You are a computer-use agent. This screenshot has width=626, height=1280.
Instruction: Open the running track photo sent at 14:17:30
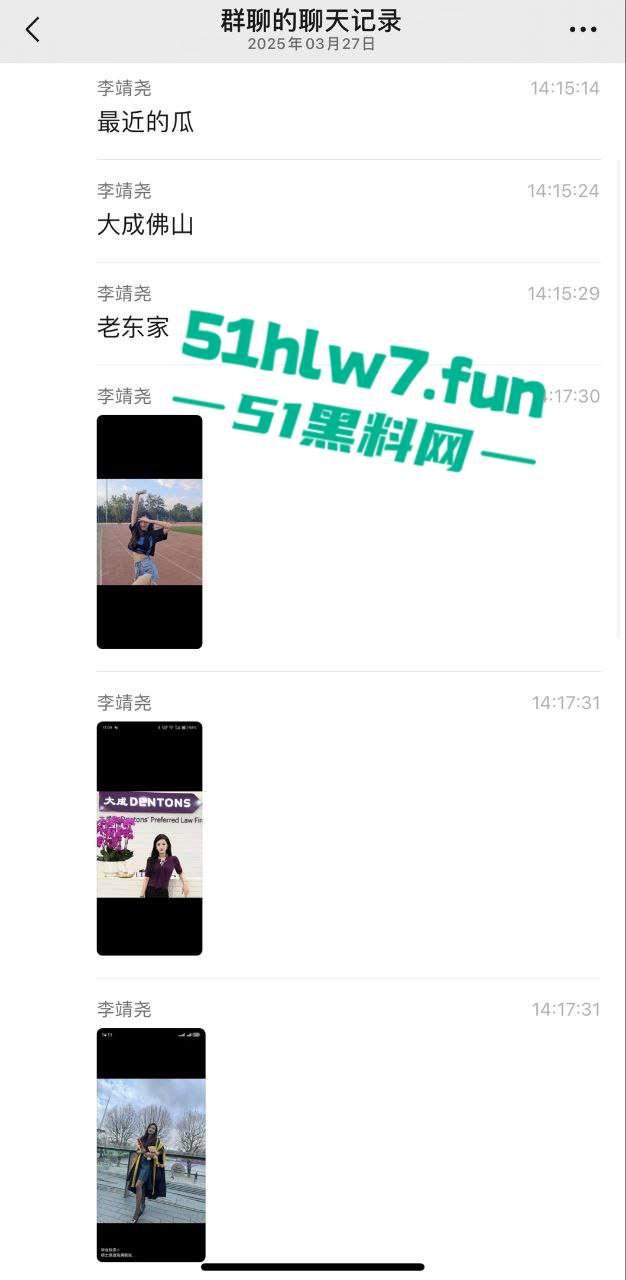(x=149, y=532)
